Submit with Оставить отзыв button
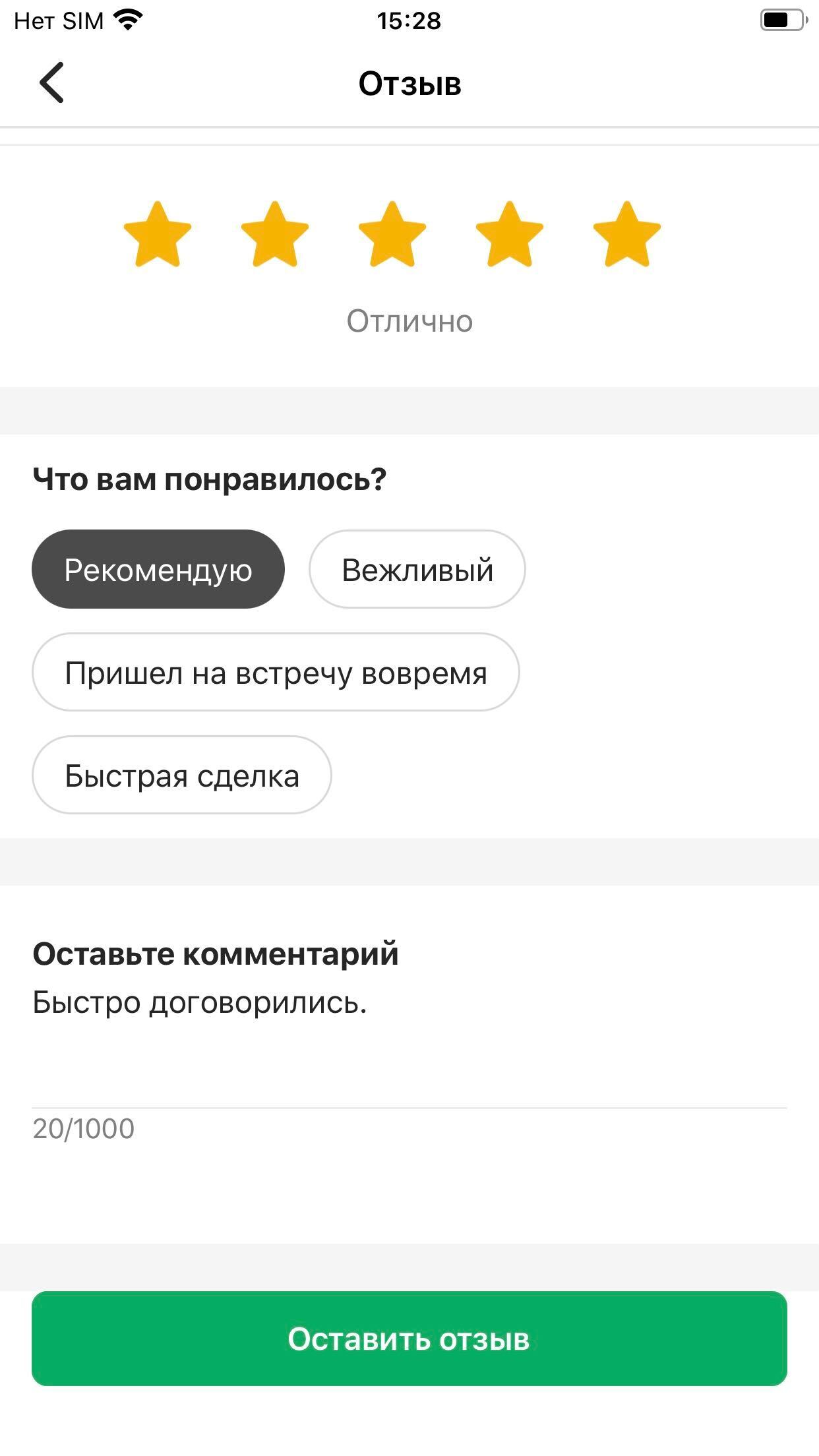 pos(409,1339)
